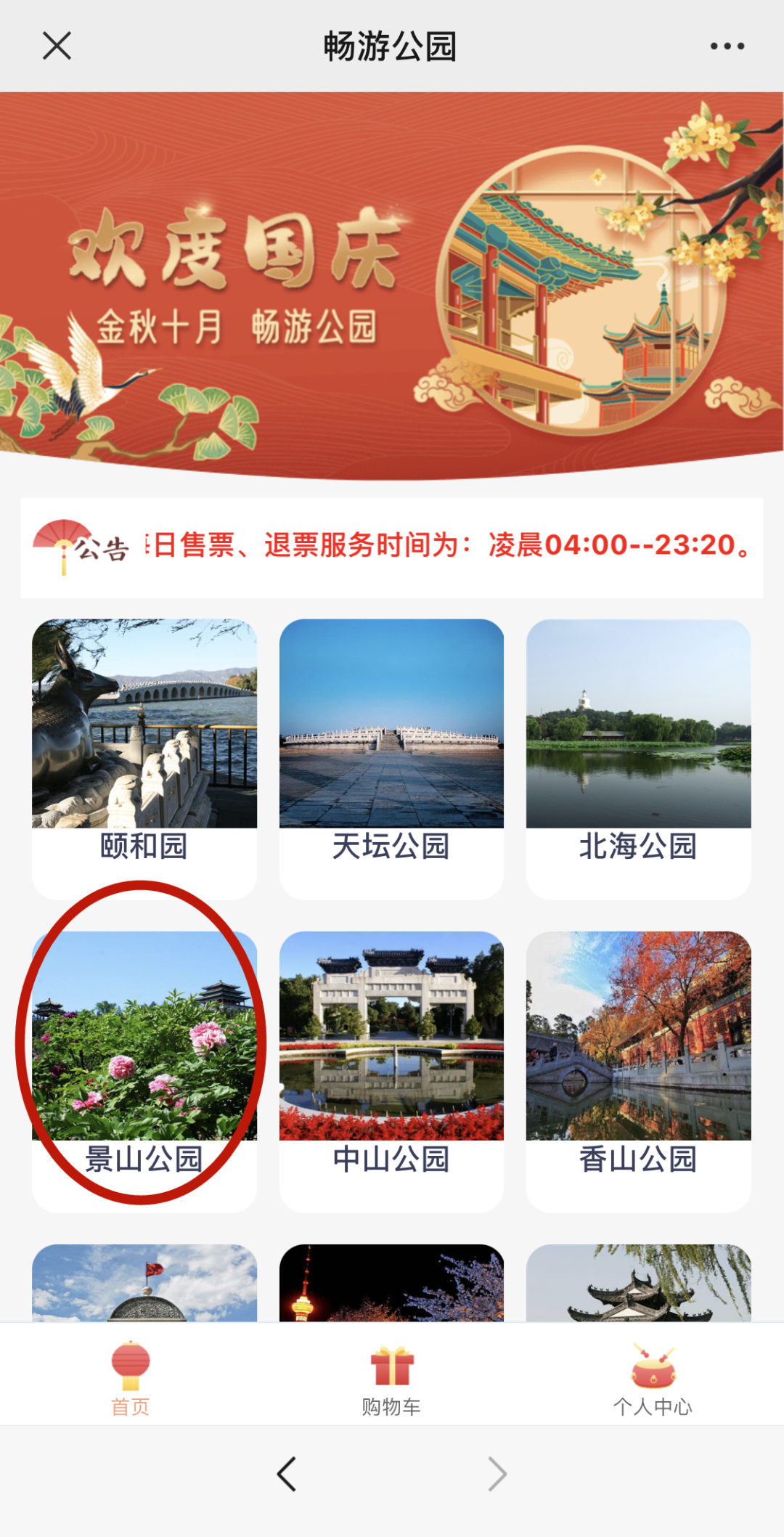784x1537 pixels.
Task: Choose the 中山公园 card
Action: pyautogui.click(x=391, y=1072)
